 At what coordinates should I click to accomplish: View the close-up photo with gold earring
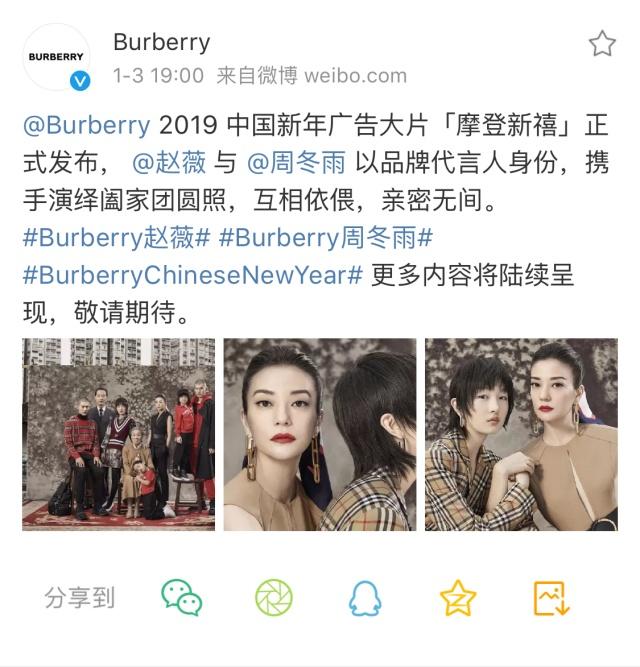click(320, 434)
